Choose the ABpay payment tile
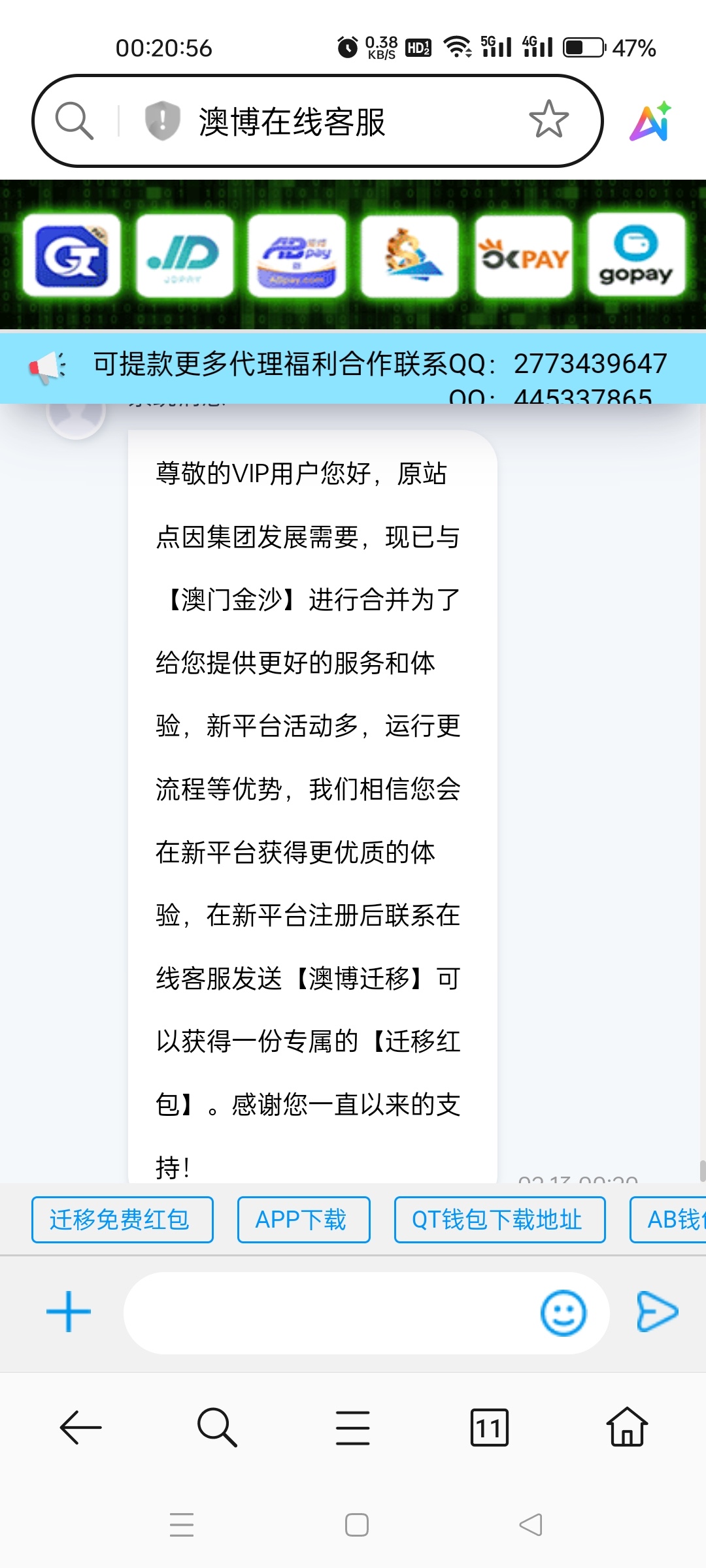Image resolution: width=706 pixels, height=1568 pixels. tap(297, 256)
